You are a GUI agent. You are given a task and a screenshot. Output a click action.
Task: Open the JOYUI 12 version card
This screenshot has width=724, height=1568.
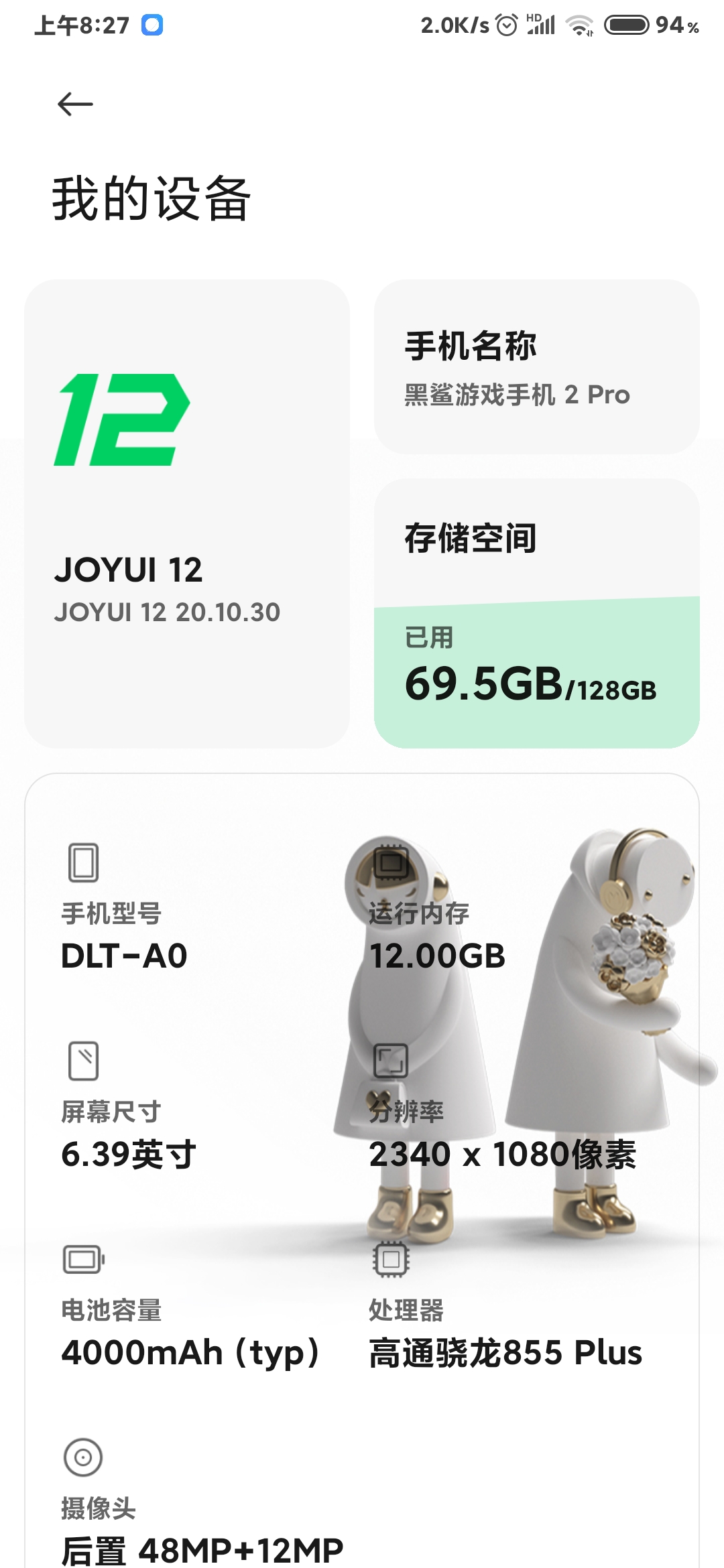187,513
